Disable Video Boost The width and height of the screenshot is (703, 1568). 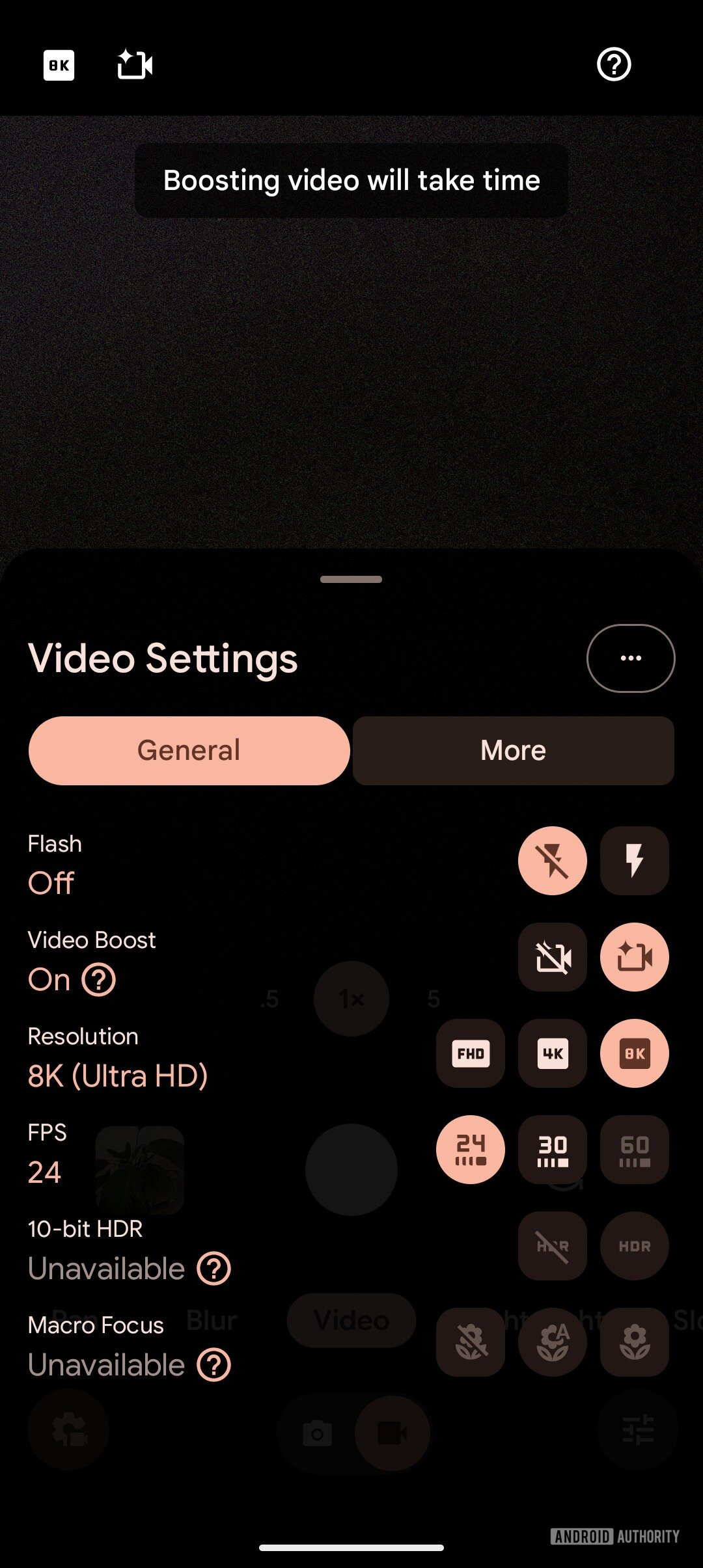[x=552, y=957]
